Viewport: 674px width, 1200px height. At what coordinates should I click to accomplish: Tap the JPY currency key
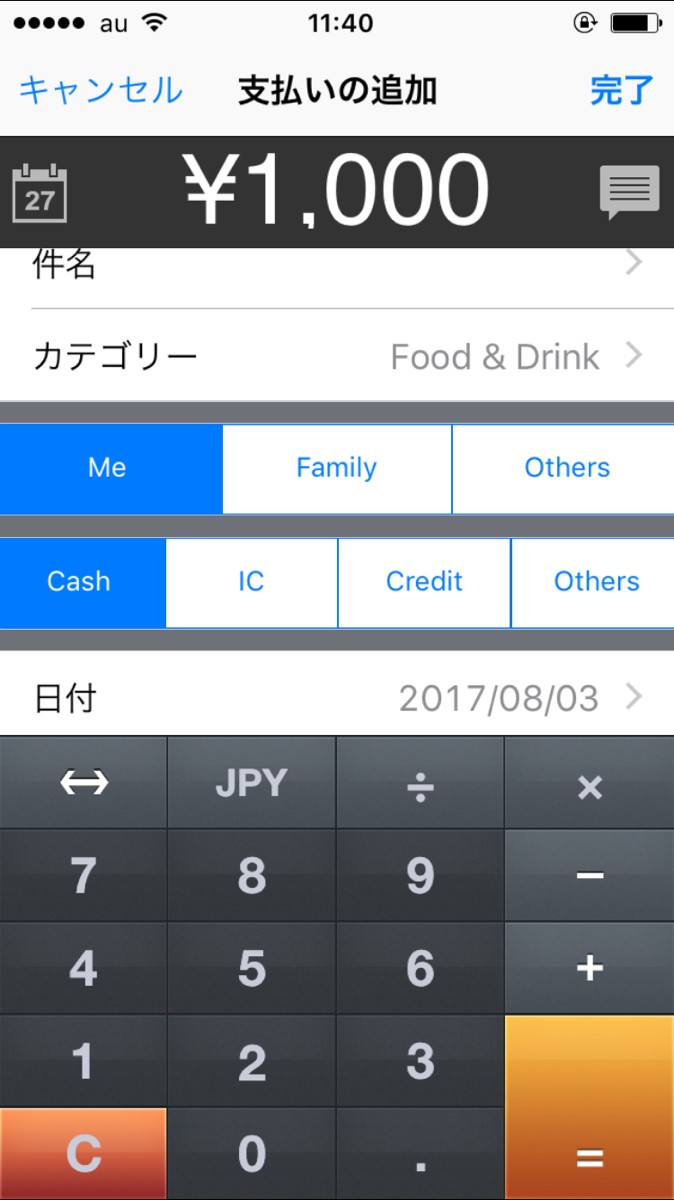[x=251, y=784]
